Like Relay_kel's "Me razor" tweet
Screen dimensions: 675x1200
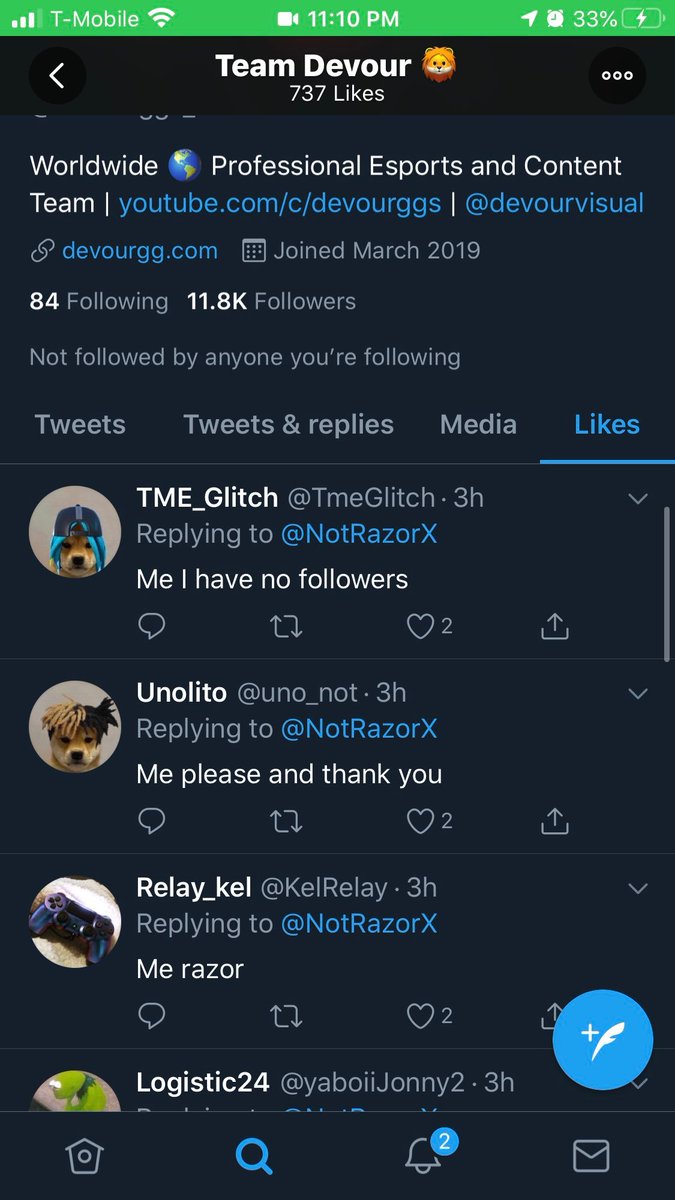421,1016
